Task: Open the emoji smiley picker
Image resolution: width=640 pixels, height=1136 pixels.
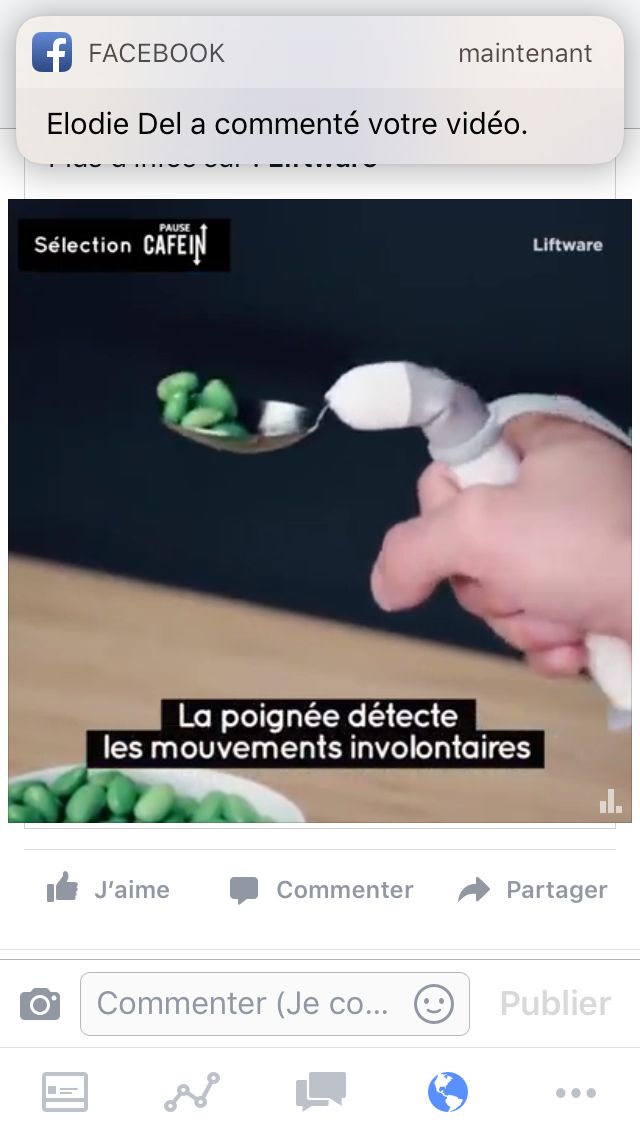Action: [x=433, y=1004]
